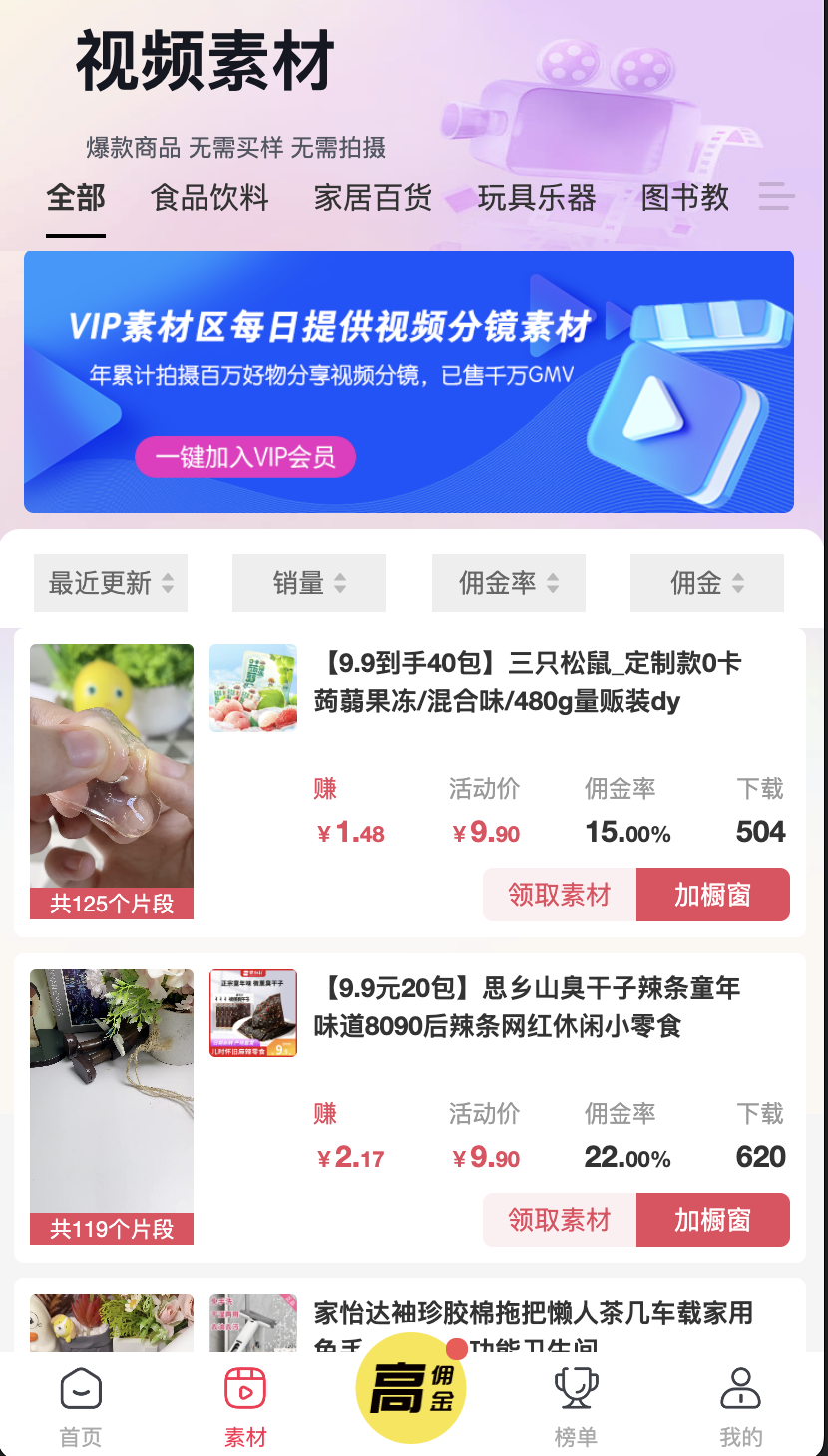Open the 玩具乐器 category tab
Viewport: 828px width, 1456px height.
point(537,198)
